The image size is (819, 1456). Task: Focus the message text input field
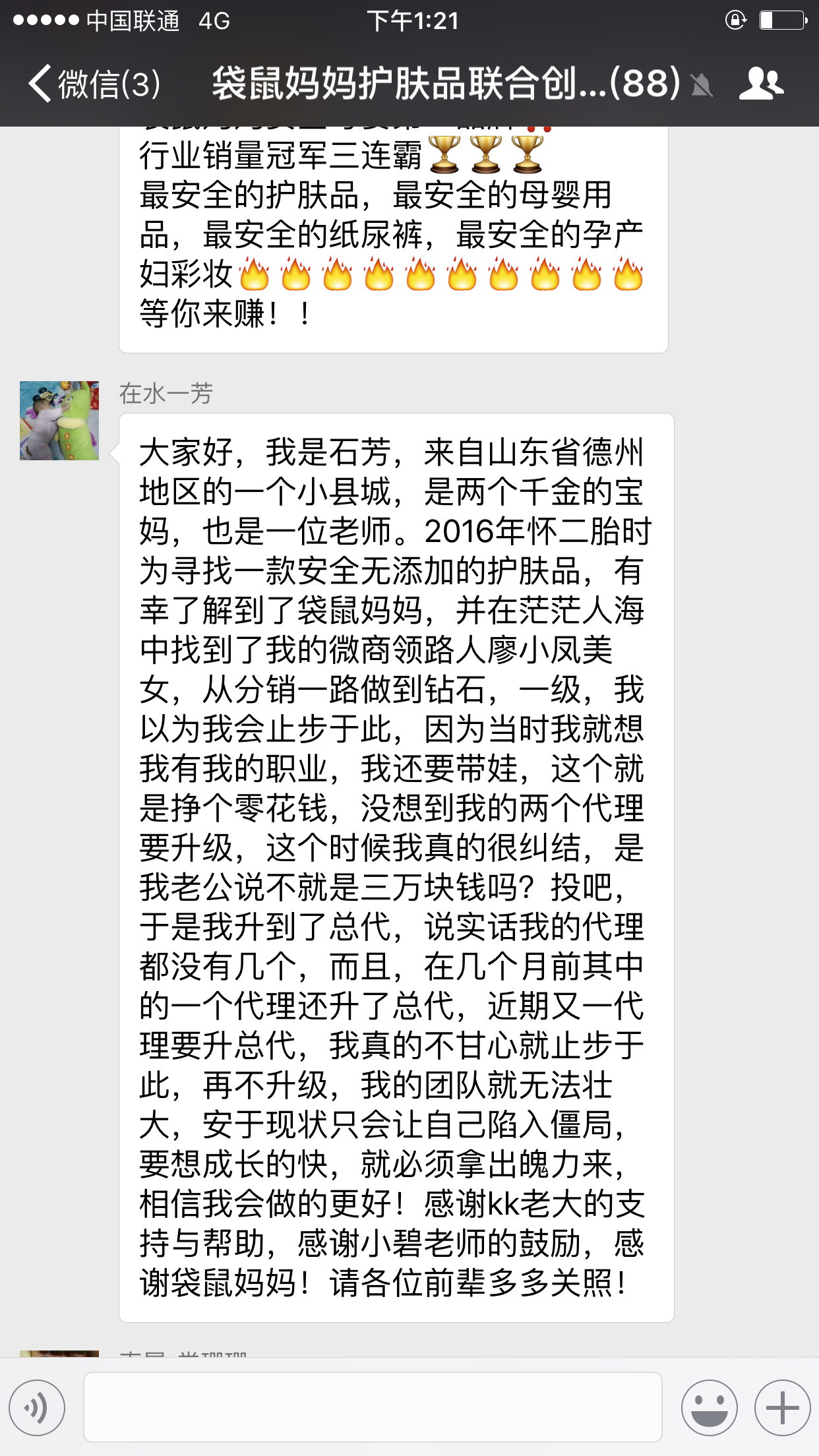[373, 1407]
